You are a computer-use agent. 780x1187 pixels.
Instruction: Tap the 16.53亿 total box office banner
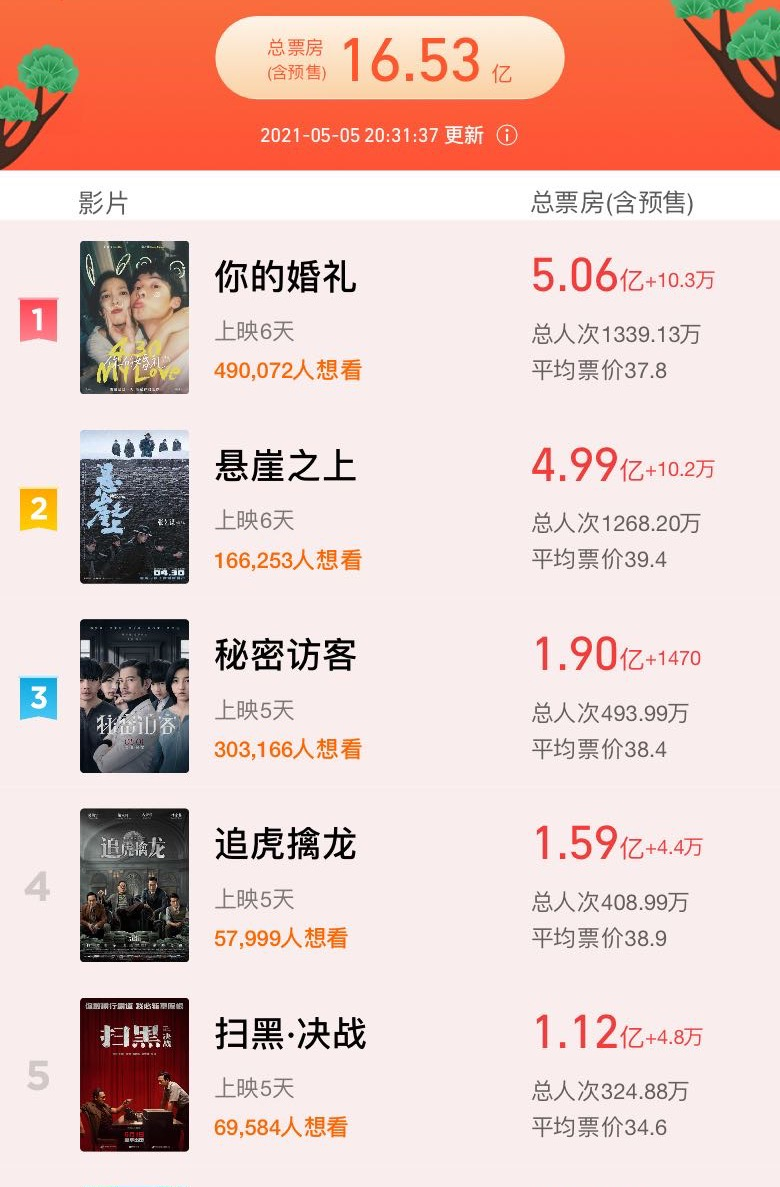[x=389, y=58]
